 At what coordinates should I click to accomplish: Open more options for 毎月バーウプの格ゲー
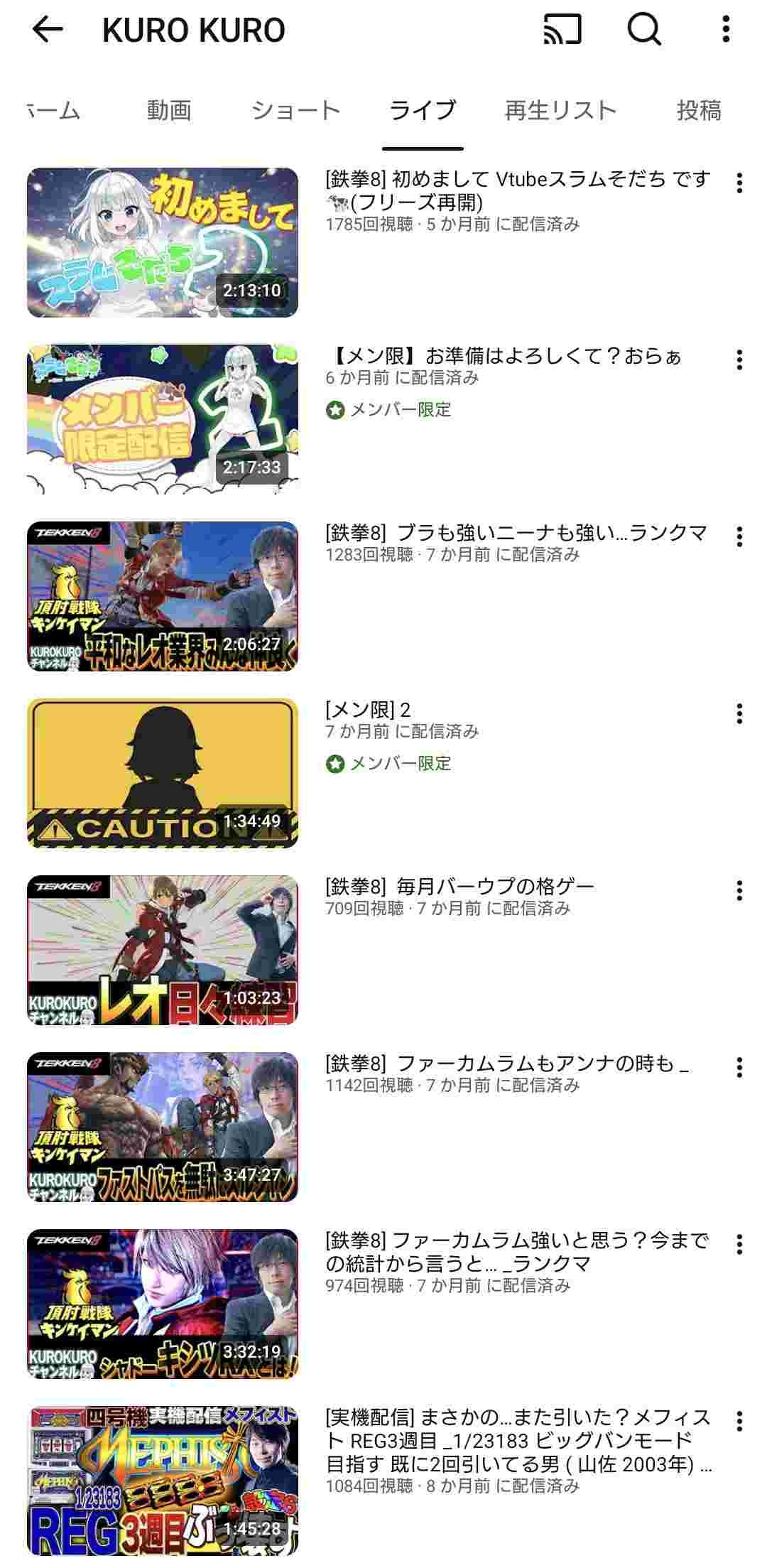pyautogui.click(x=739, y=891)
